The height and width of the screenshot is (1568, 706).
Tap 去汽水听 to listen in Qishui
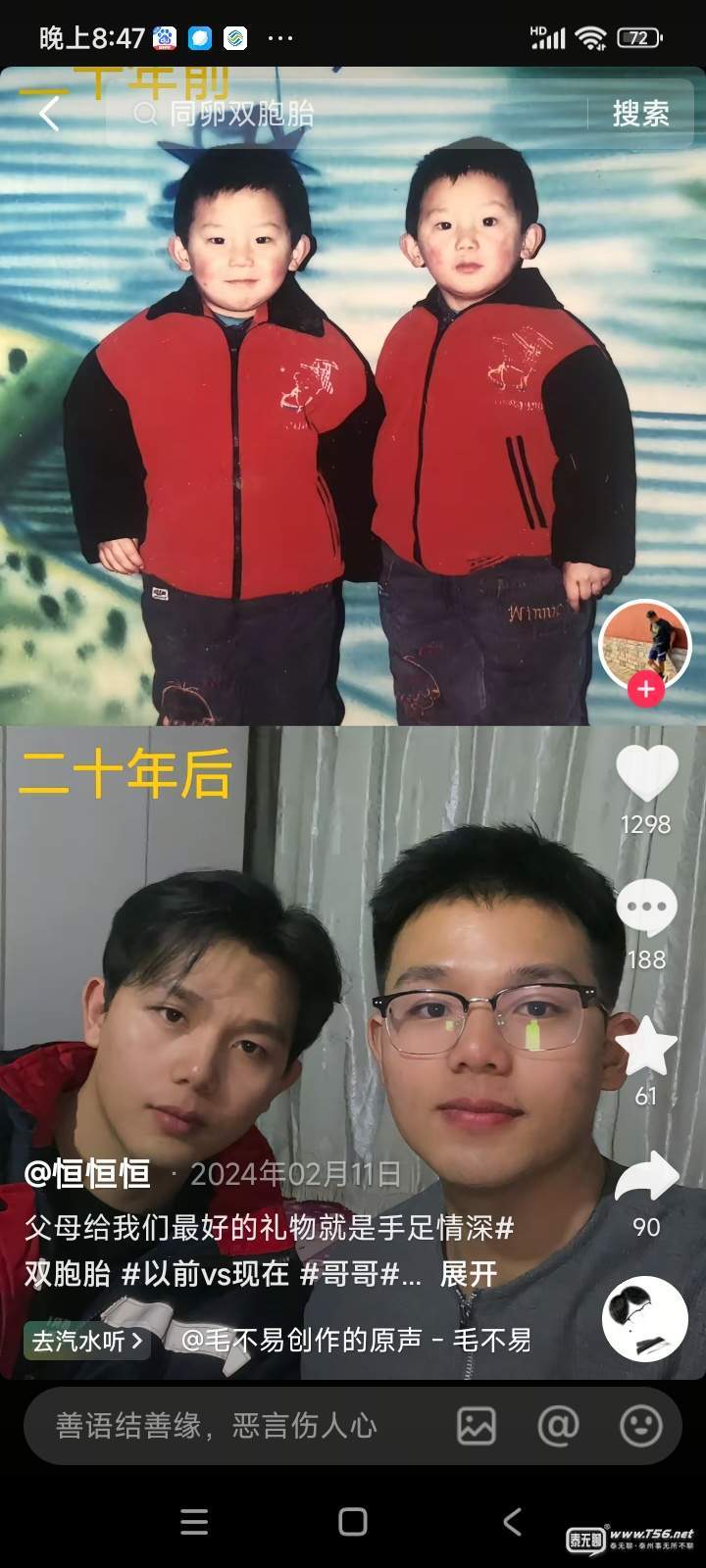(x=87, y=1340)
